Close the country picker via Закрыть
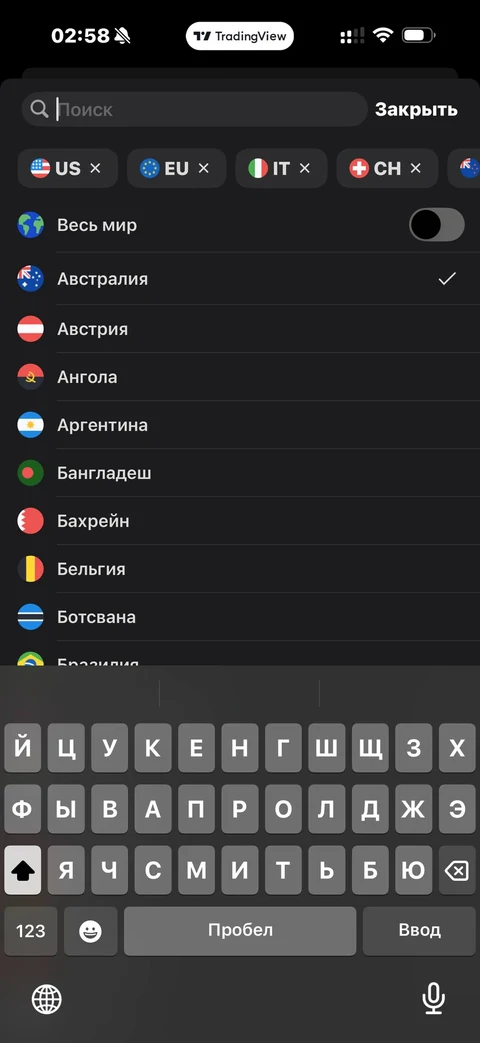 (x=416, y=110)
